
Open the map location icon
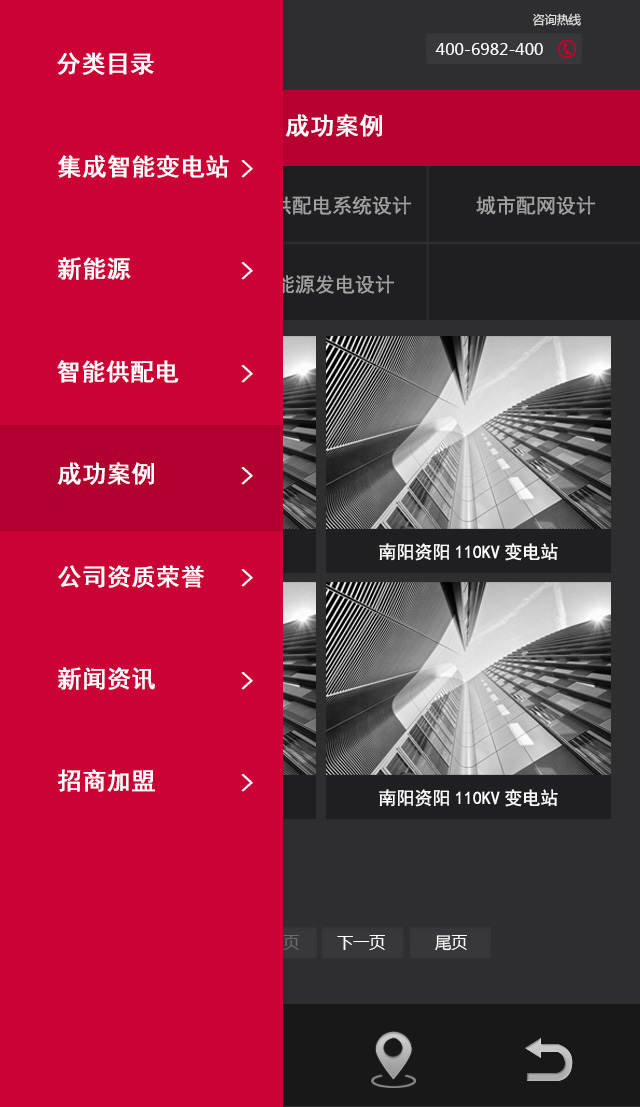(393, 1058)
